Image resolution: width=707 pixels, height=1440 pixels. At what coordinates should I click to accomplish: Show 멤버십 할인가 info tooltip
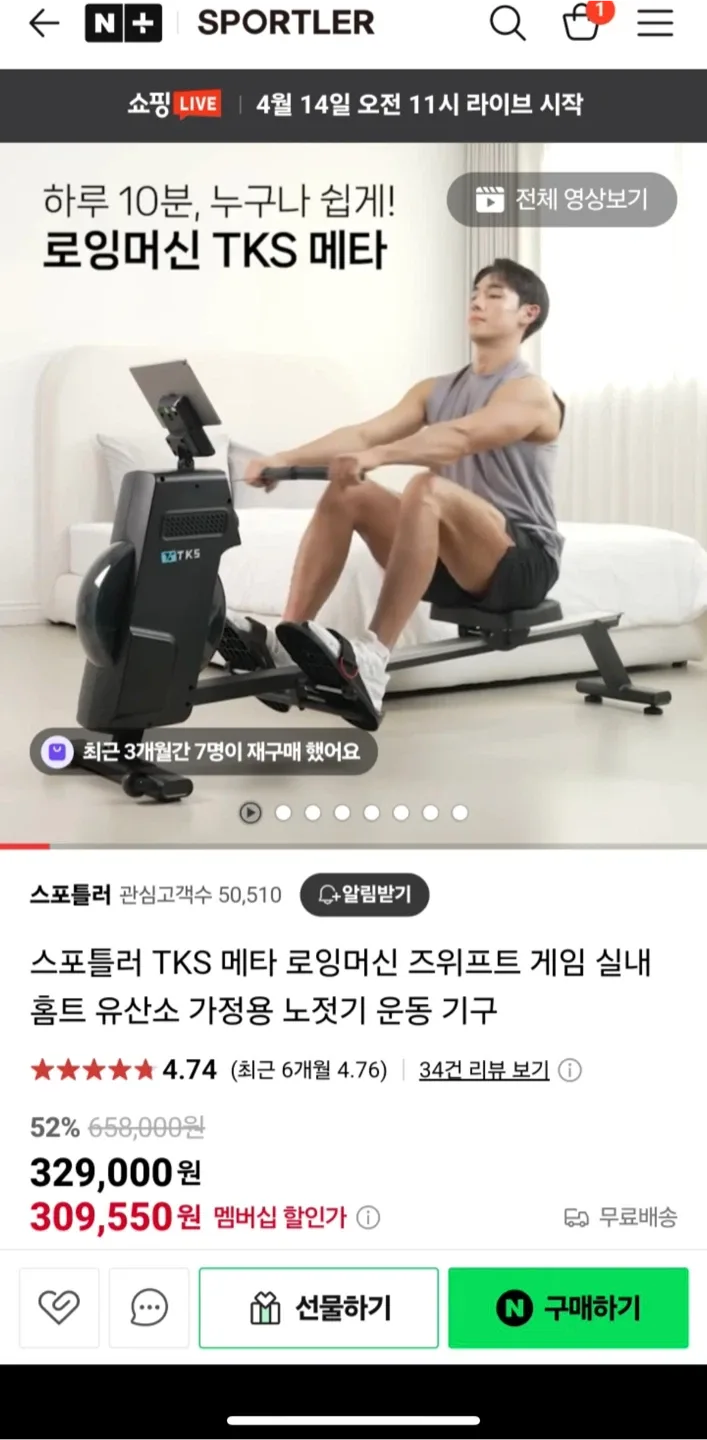368,1217
